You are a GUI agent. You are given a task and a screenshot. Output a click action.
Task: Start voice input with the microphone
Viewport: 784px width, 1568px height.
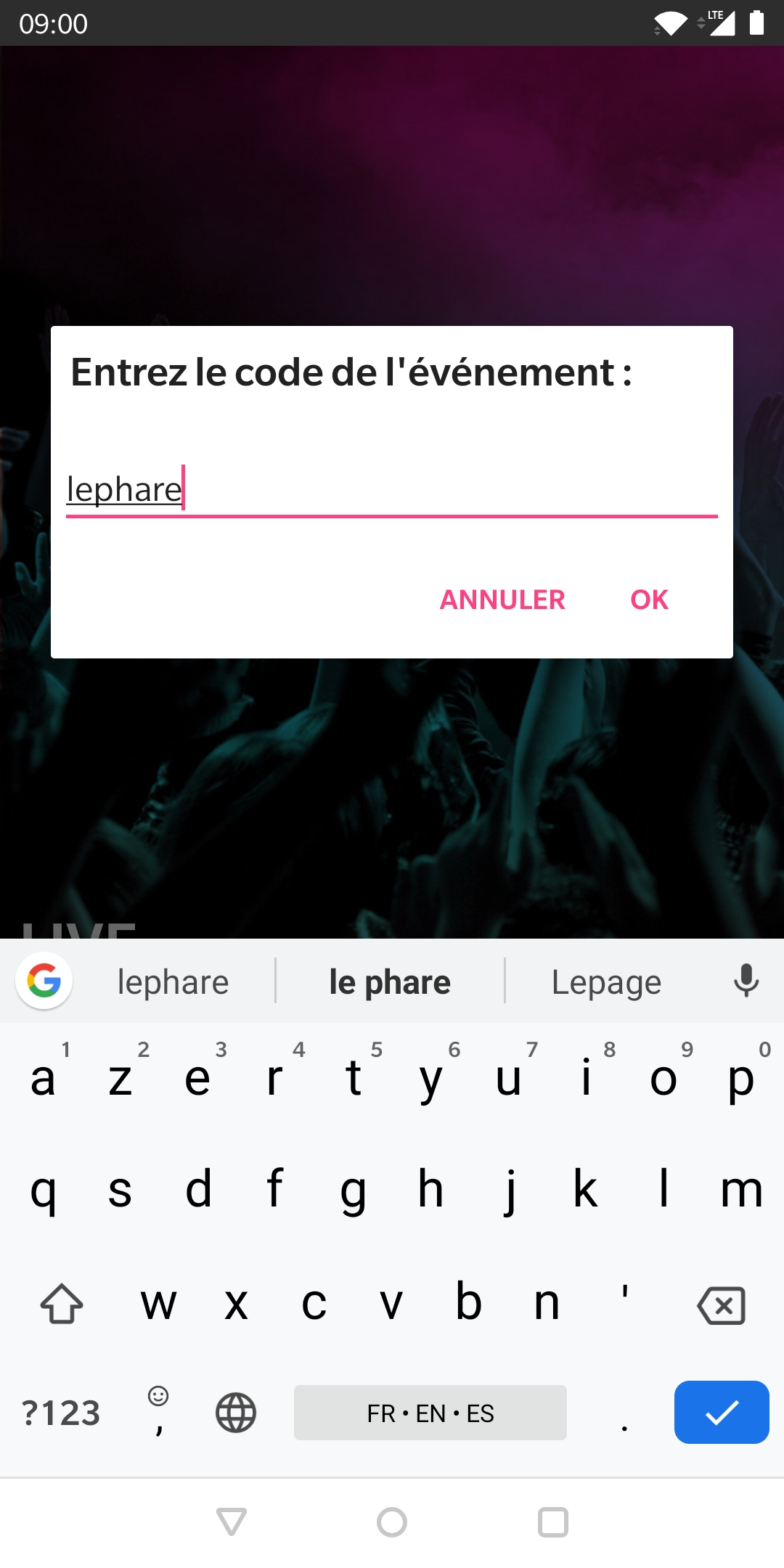(746, 981)
